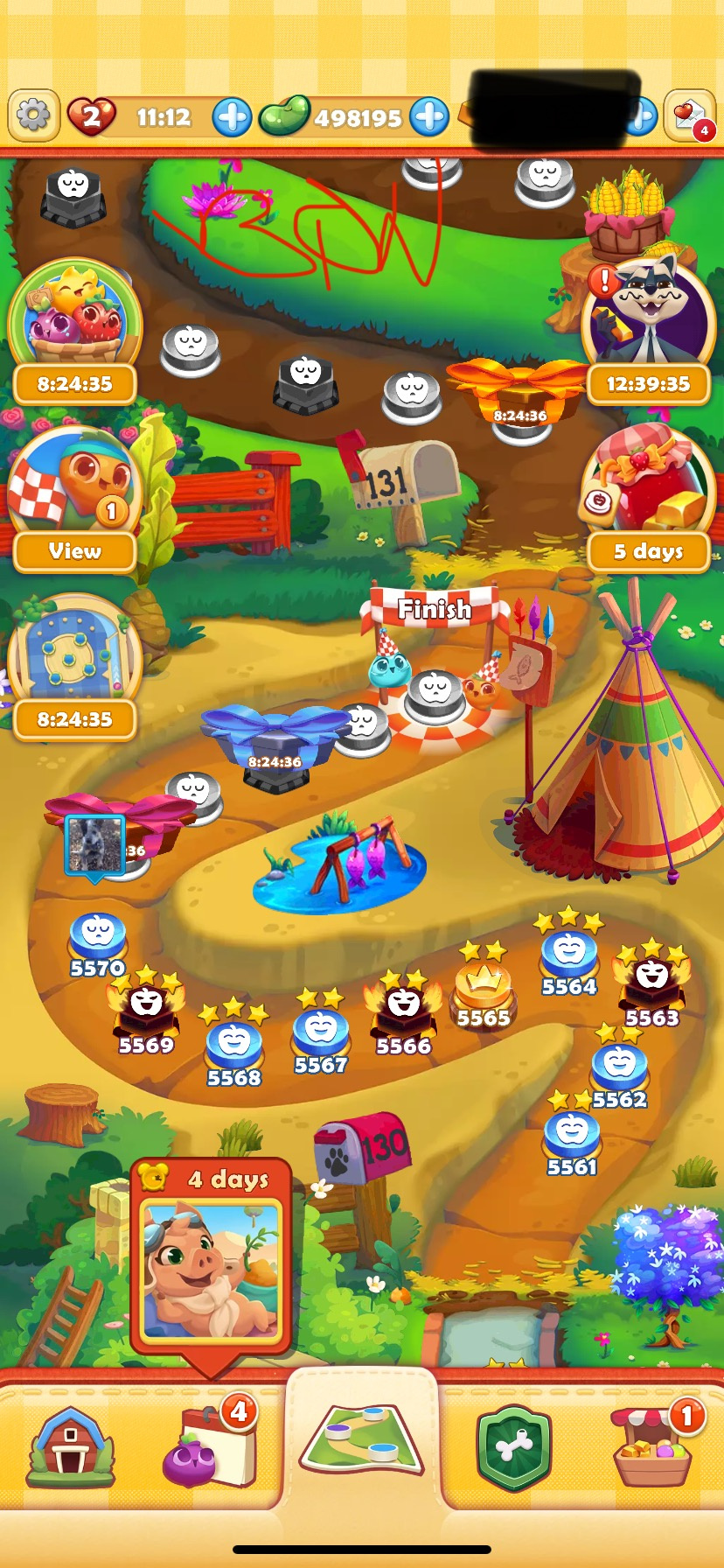Replay level 5565

point(483,989)
